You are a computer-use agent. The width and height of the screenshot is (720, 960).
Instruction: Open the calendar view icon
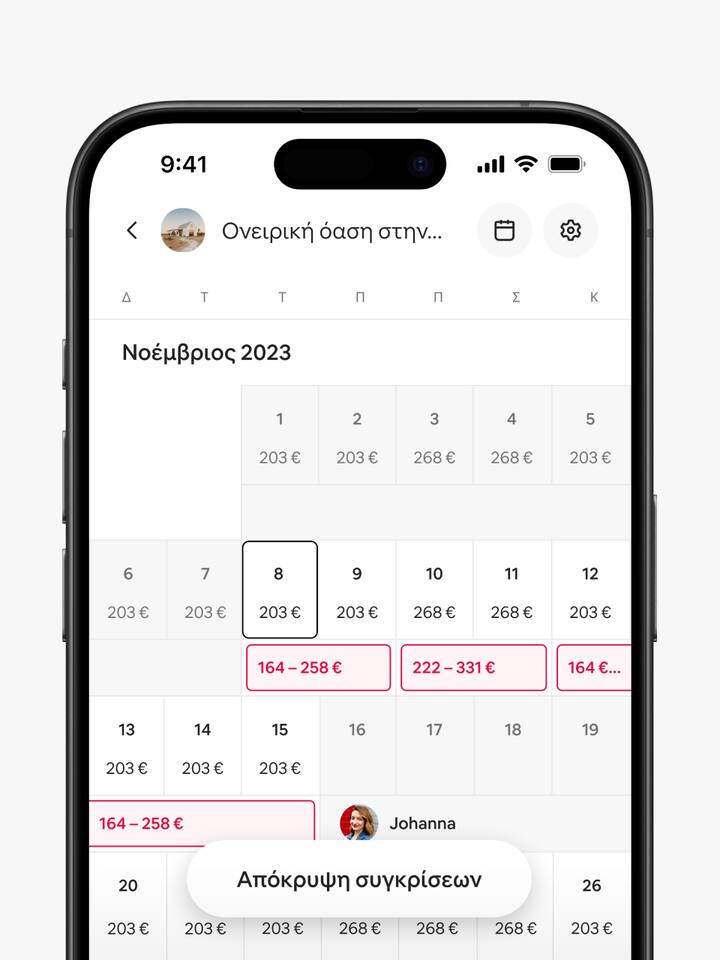pos(505,231)
